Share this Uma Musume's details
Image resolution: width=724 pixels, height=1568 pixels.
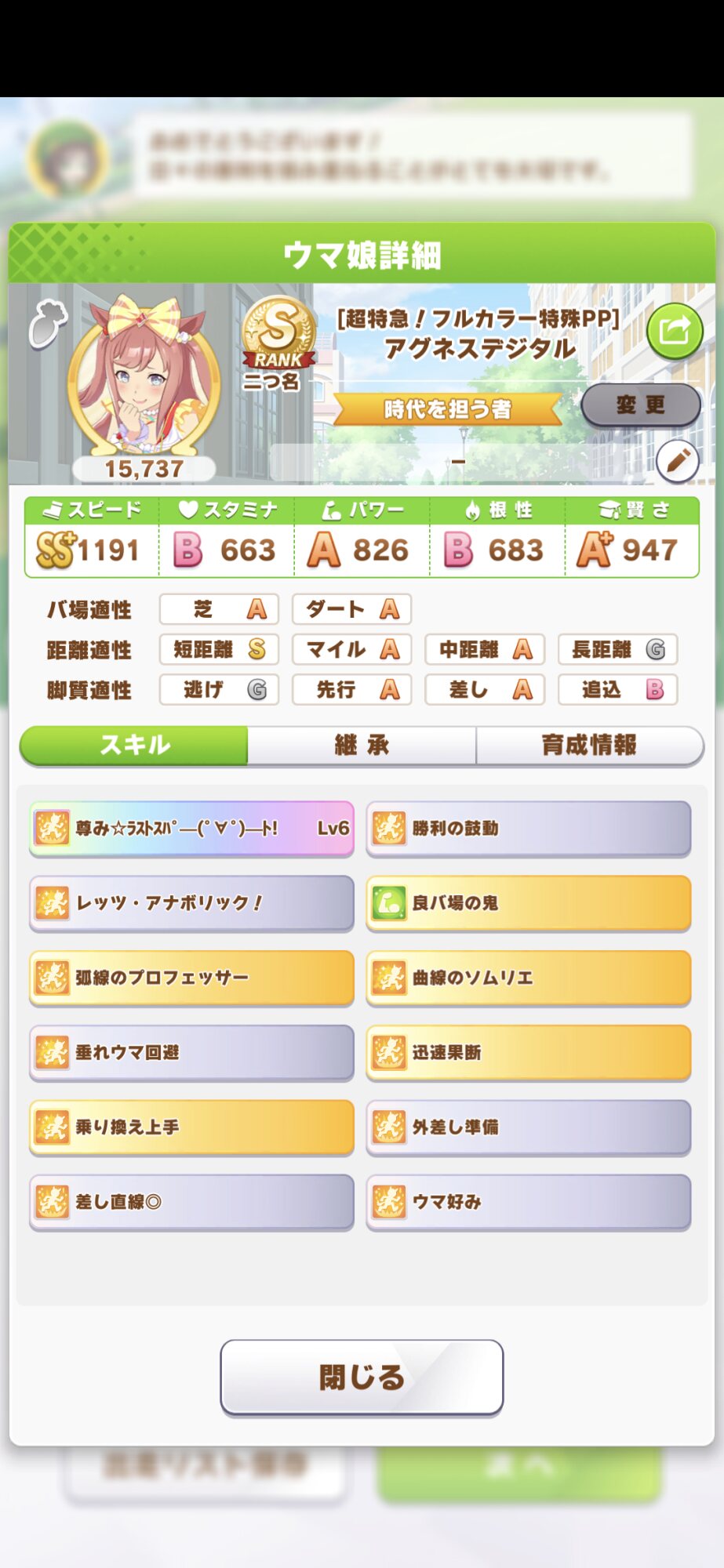coord(674,331)
